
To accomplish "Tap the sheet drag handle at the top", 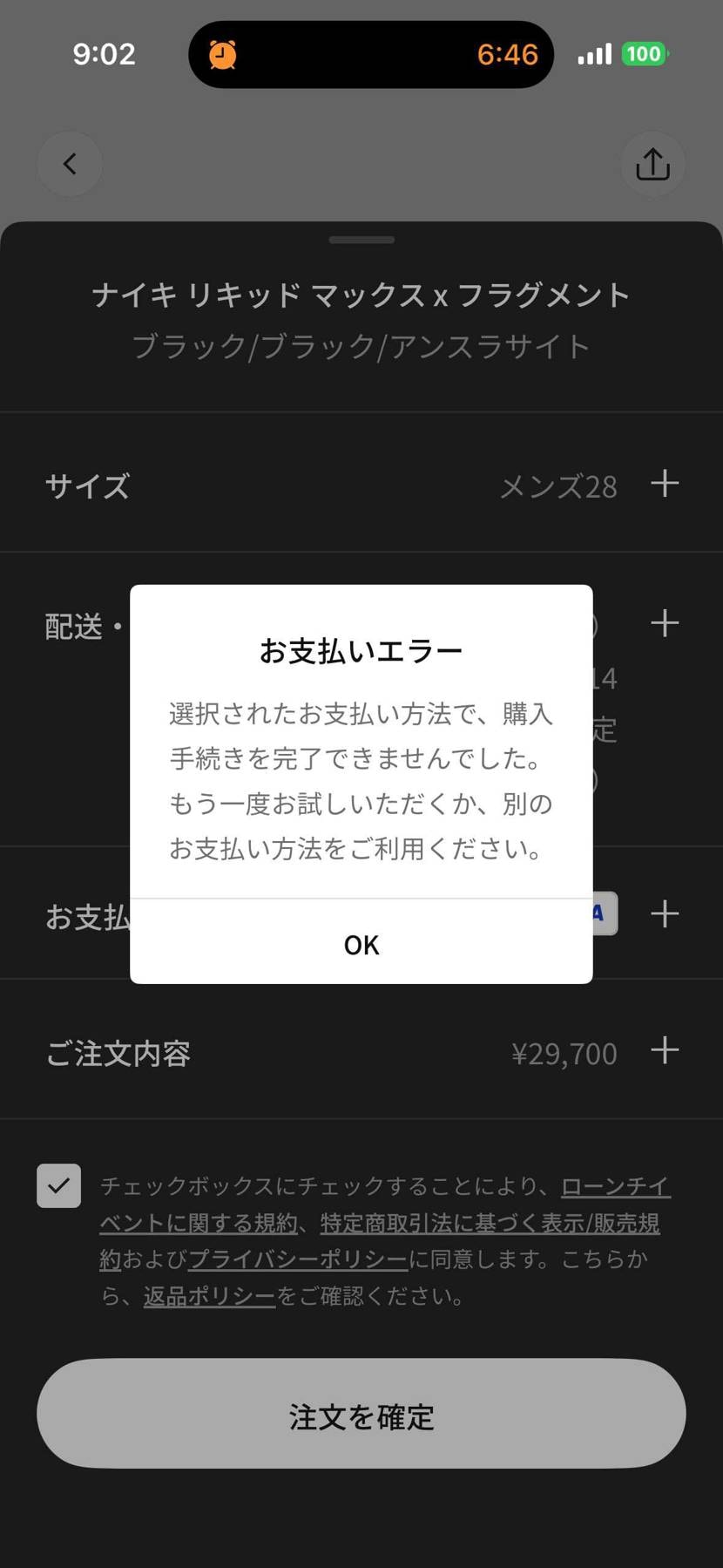I will (361, 239).
